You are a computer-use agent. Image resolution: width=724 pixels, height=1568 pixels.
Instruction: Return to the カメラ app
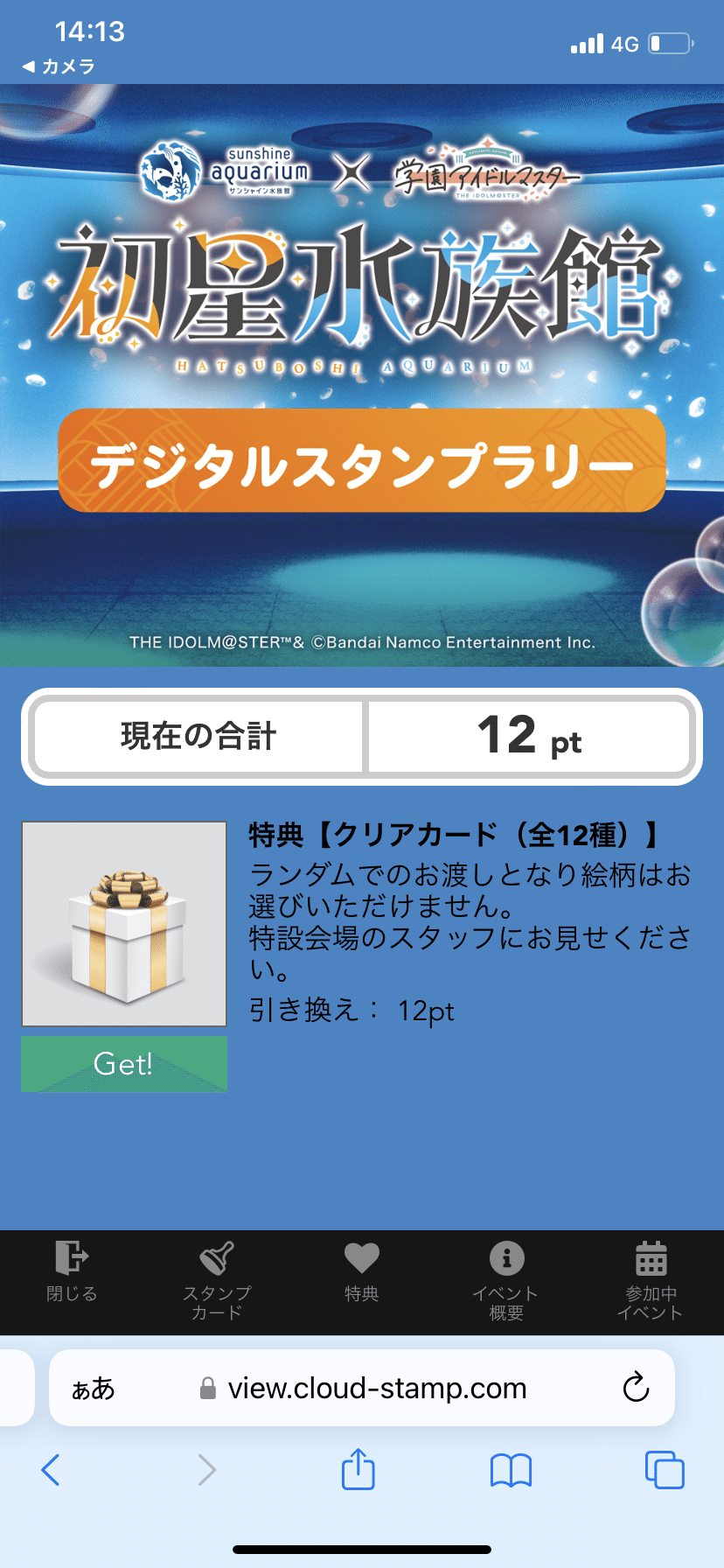click(x=59, y=66)
